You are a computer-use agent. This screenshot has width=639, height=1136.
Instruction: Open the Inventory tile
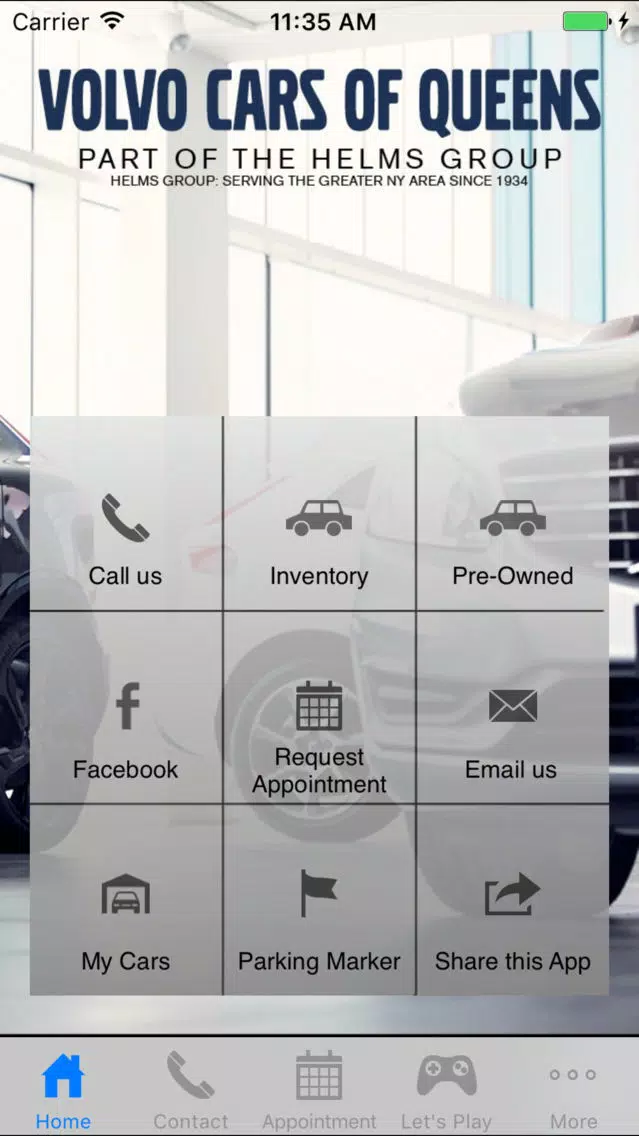(x=319, y=540)
